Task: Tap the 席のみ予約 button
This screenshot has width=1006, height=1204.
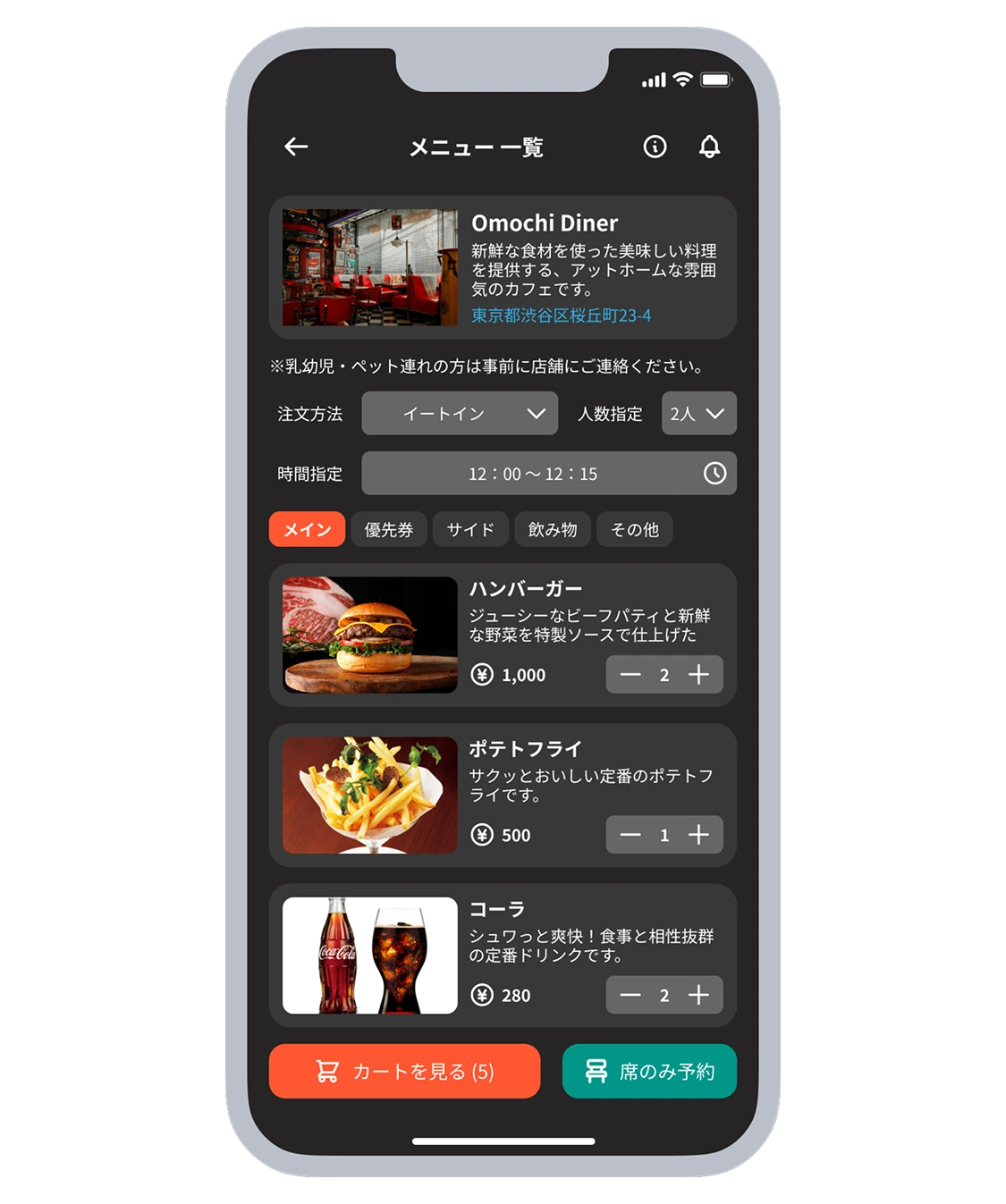Action: (649, 1071)
